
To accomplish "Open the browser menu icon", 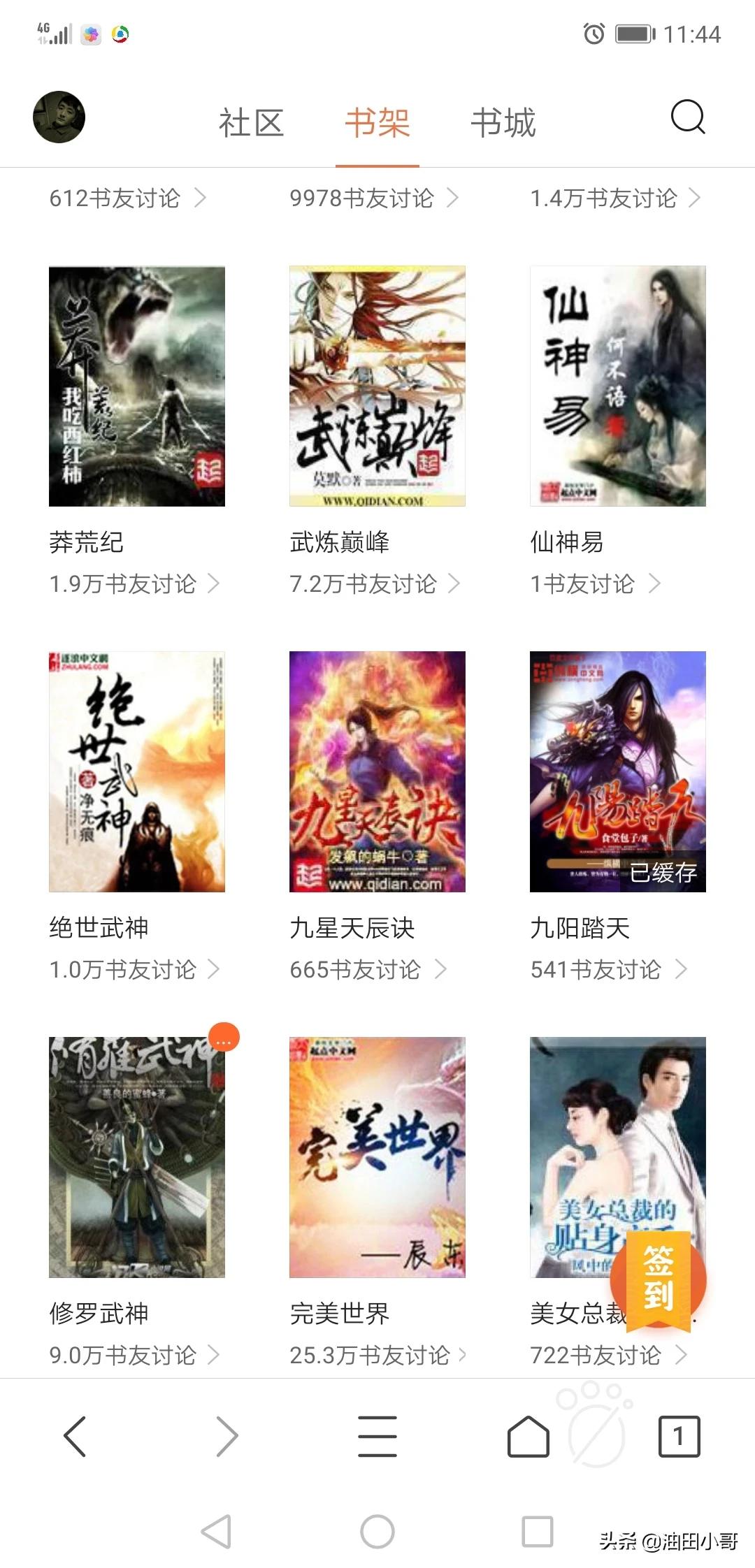I will click(377, 1437).
